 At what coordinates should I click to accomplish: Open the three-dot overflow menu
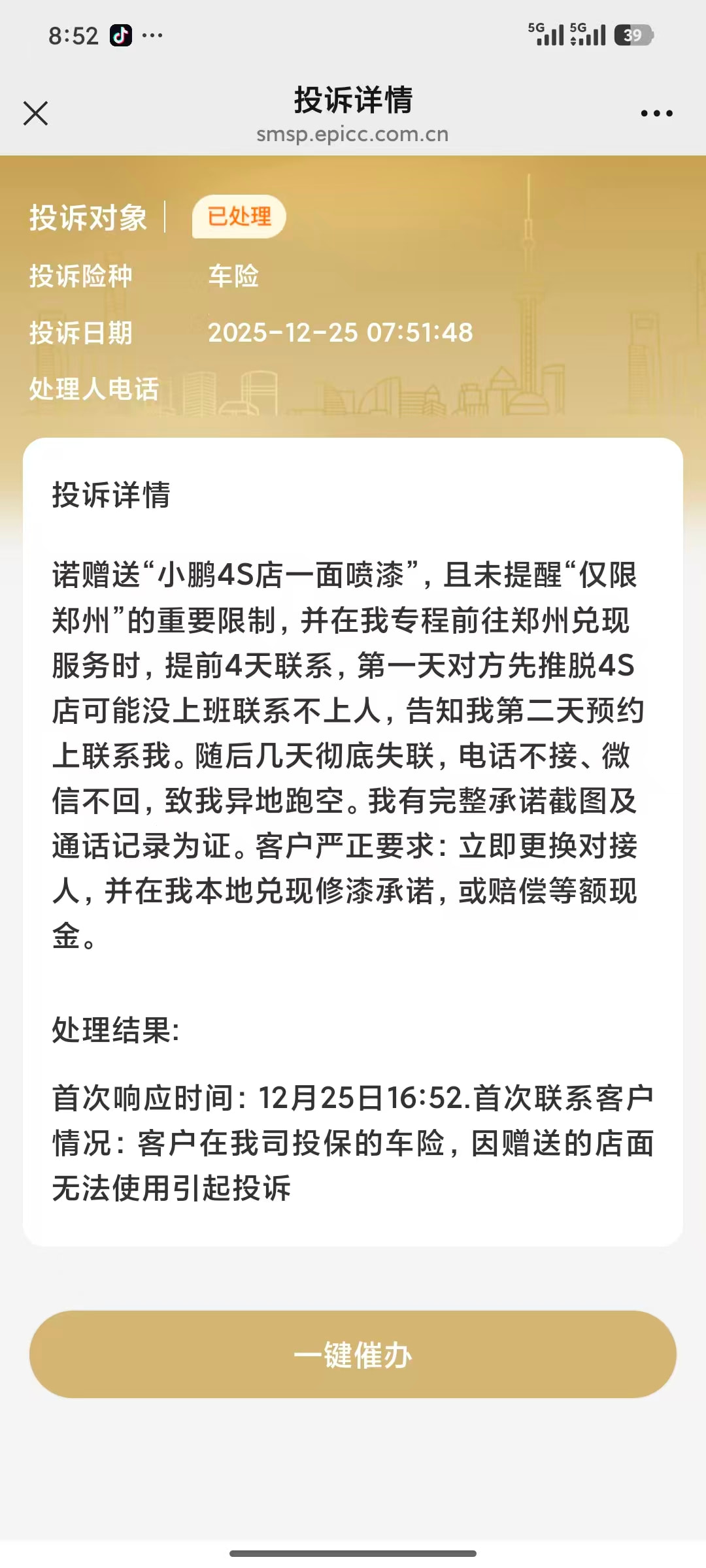656,114
